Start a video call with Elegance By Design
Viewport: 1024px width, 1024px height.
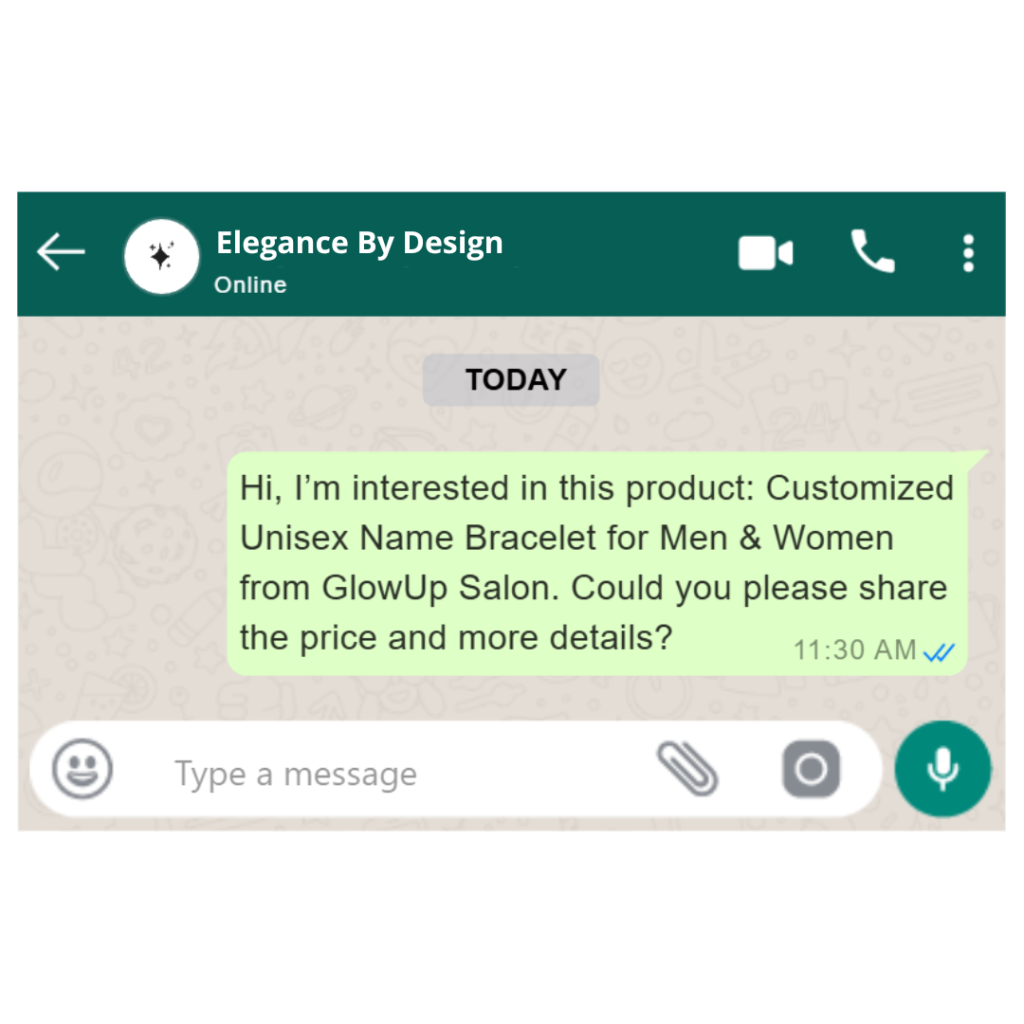coord(765,254)
